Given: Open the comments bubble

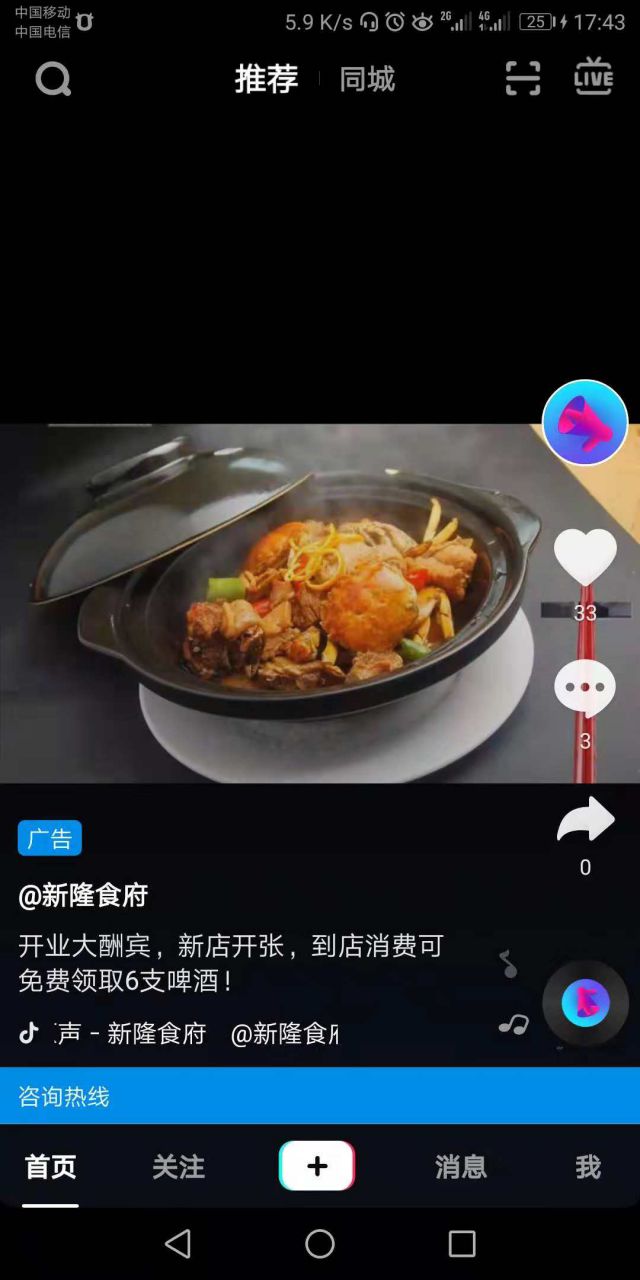Looking at the screenshot, I should click(x=585, y=688).
